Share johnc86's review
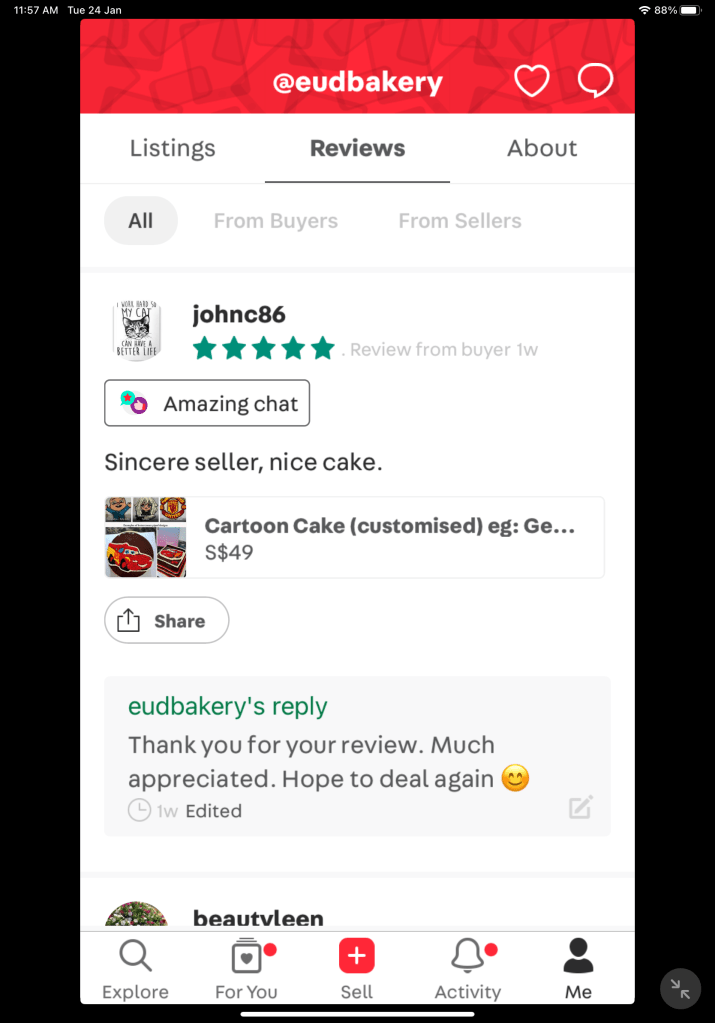The height and width of the screenshot is (1023, 715). click(x=166, y=621)
